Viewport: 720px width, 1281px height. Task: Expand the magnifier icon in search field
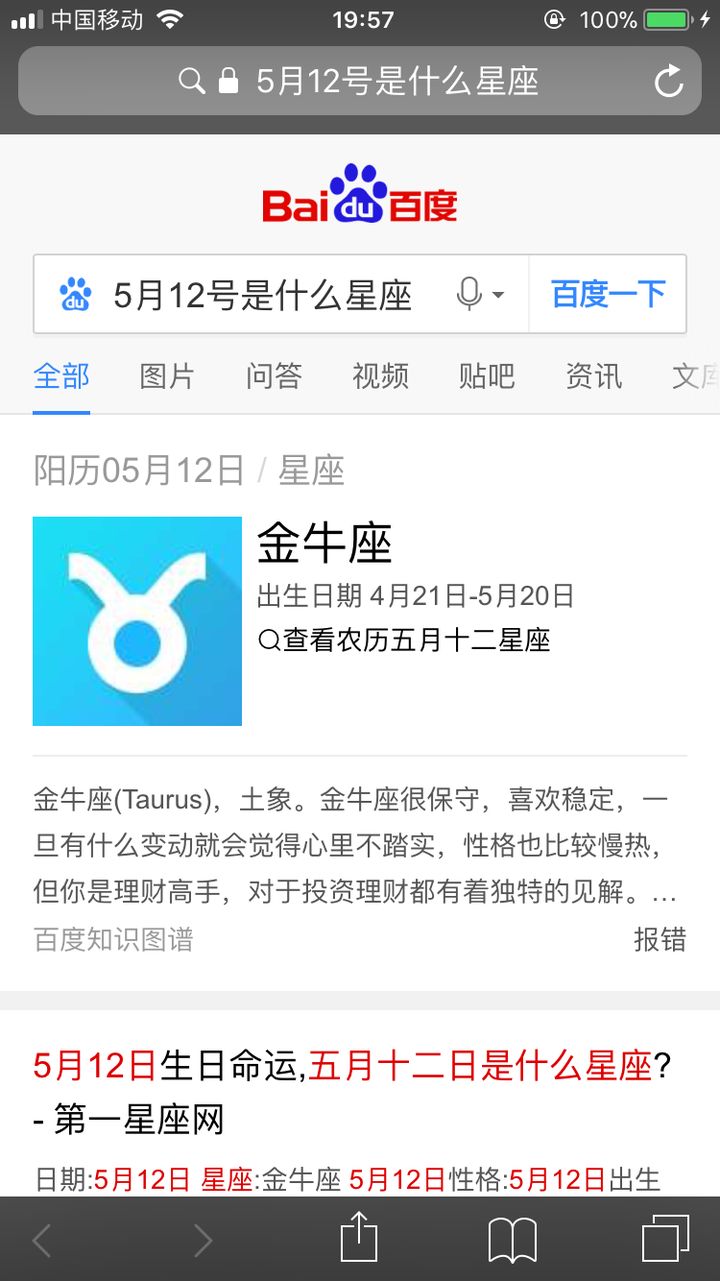(191, 81)
